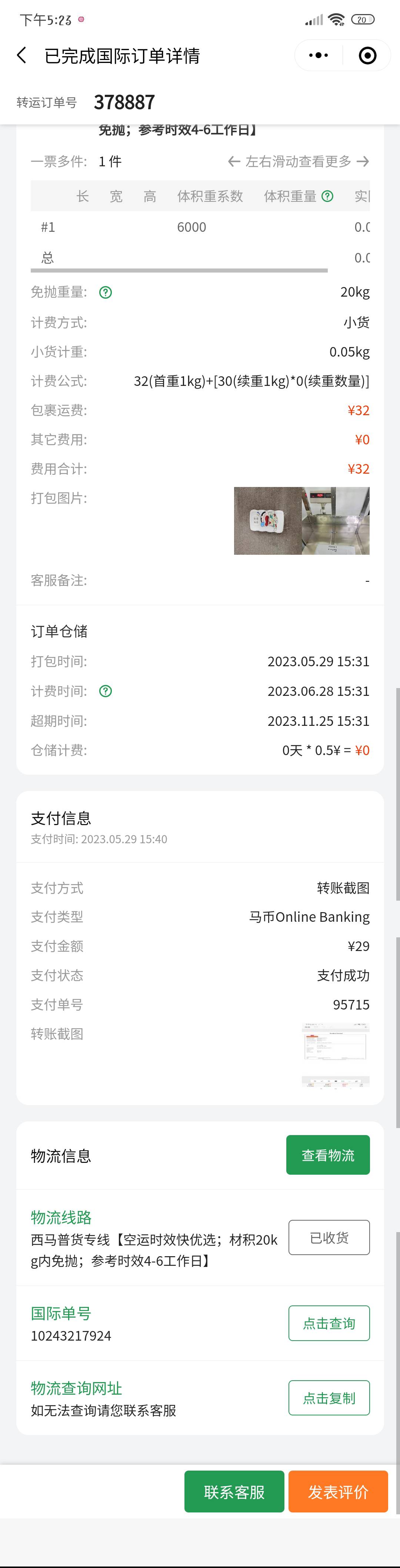Open the help icon beside 体积重量

pos(327,196)
